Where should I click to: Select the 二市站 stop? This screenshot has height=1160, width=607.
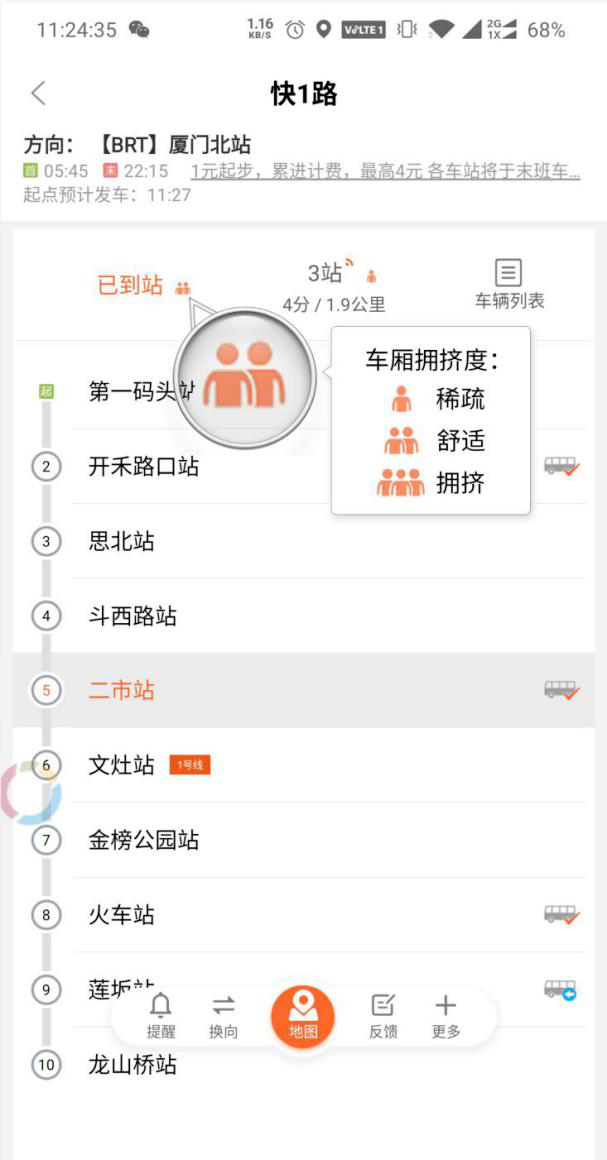click(x=304, y=690)
